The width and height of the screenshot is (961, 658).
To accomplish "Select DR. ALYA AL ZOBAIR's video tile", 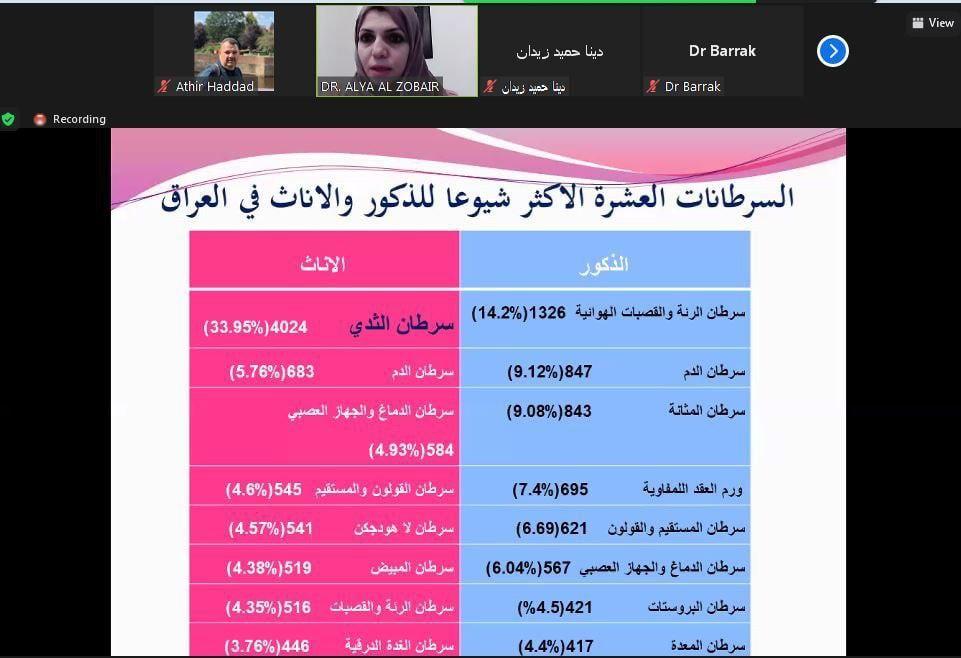I will (x=396, y=50).
